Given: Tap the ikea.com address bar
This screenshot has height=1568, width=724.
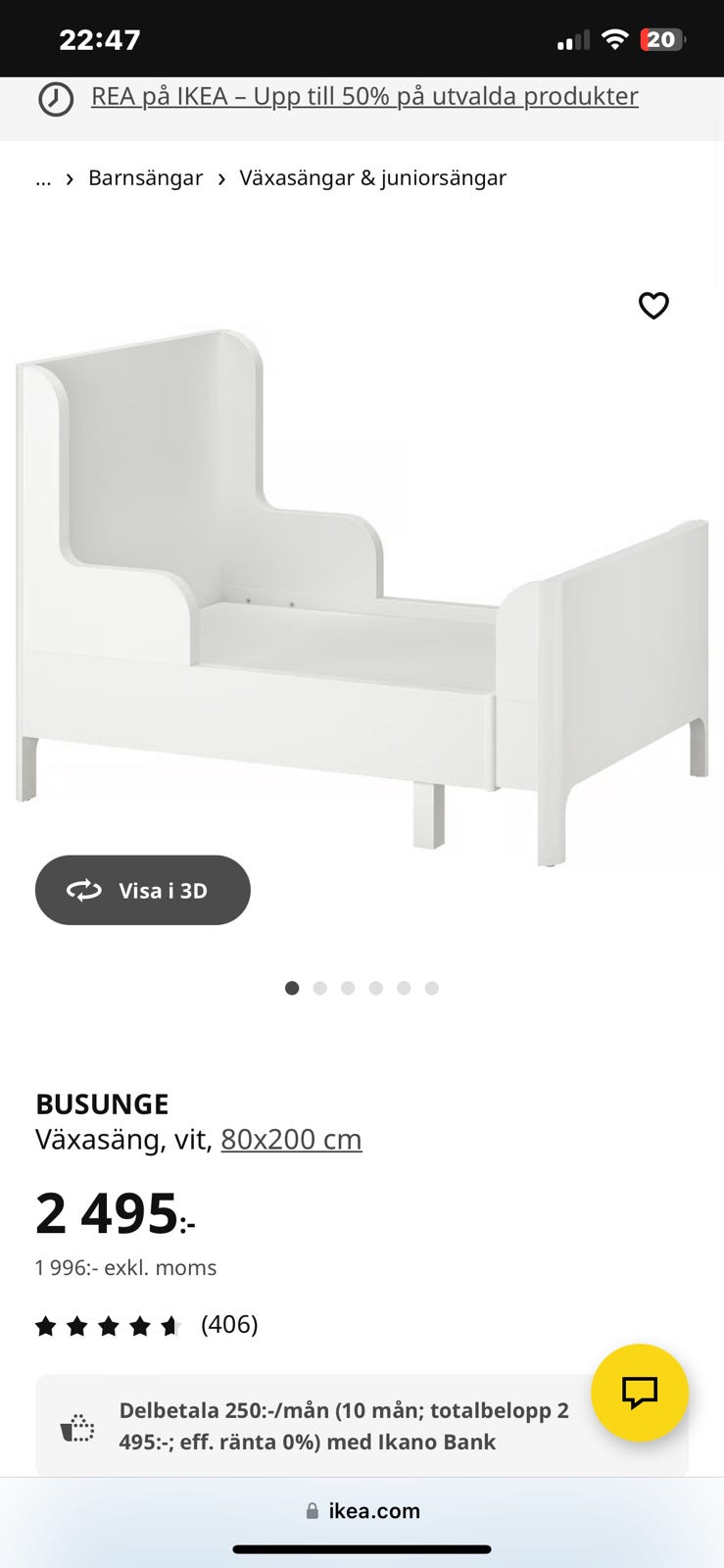Looking at the screenshot, I should pyautogui.click(x=362, y=1510).
